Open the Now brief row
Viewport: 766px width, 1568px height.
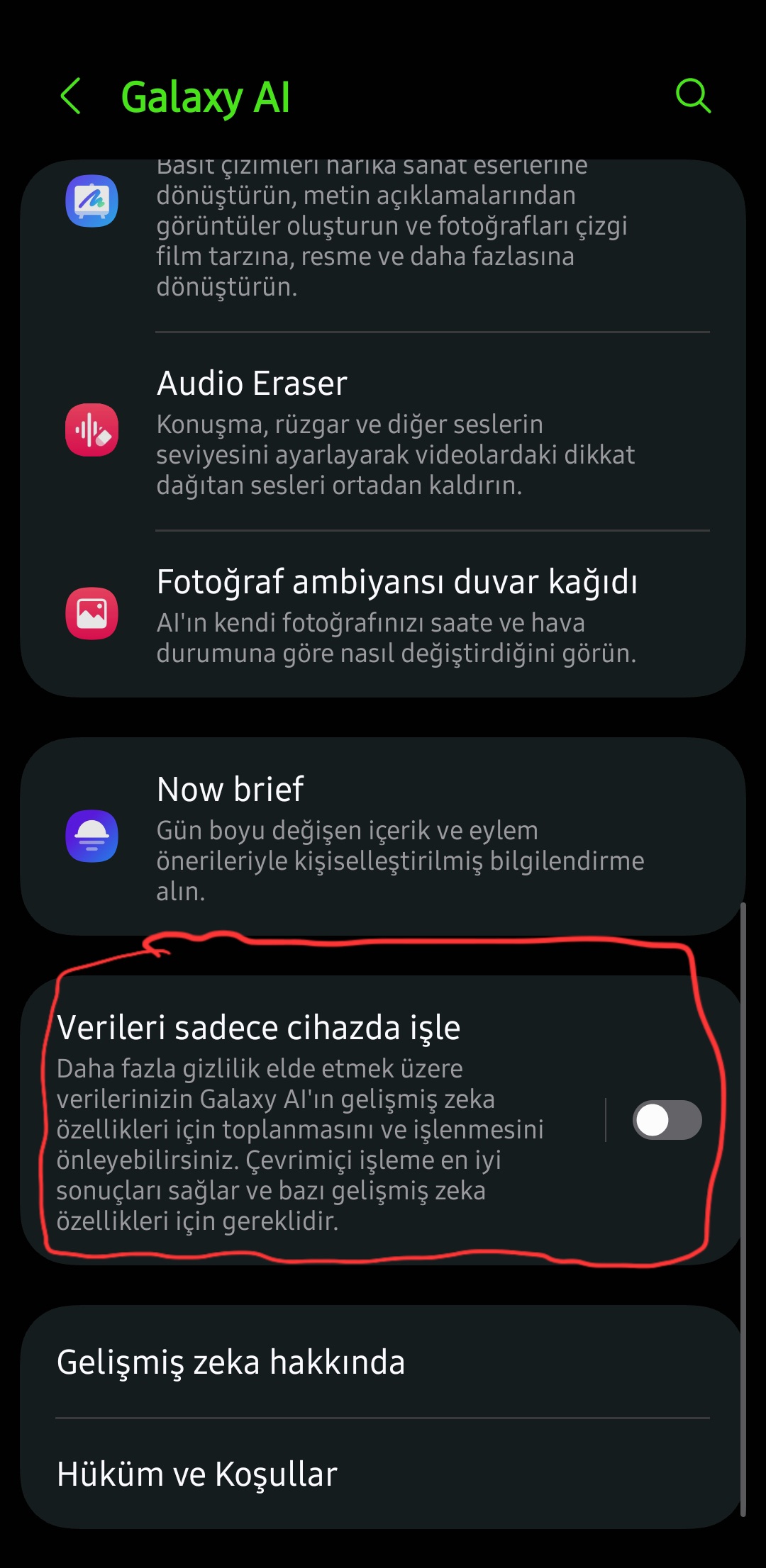[383, 836]
